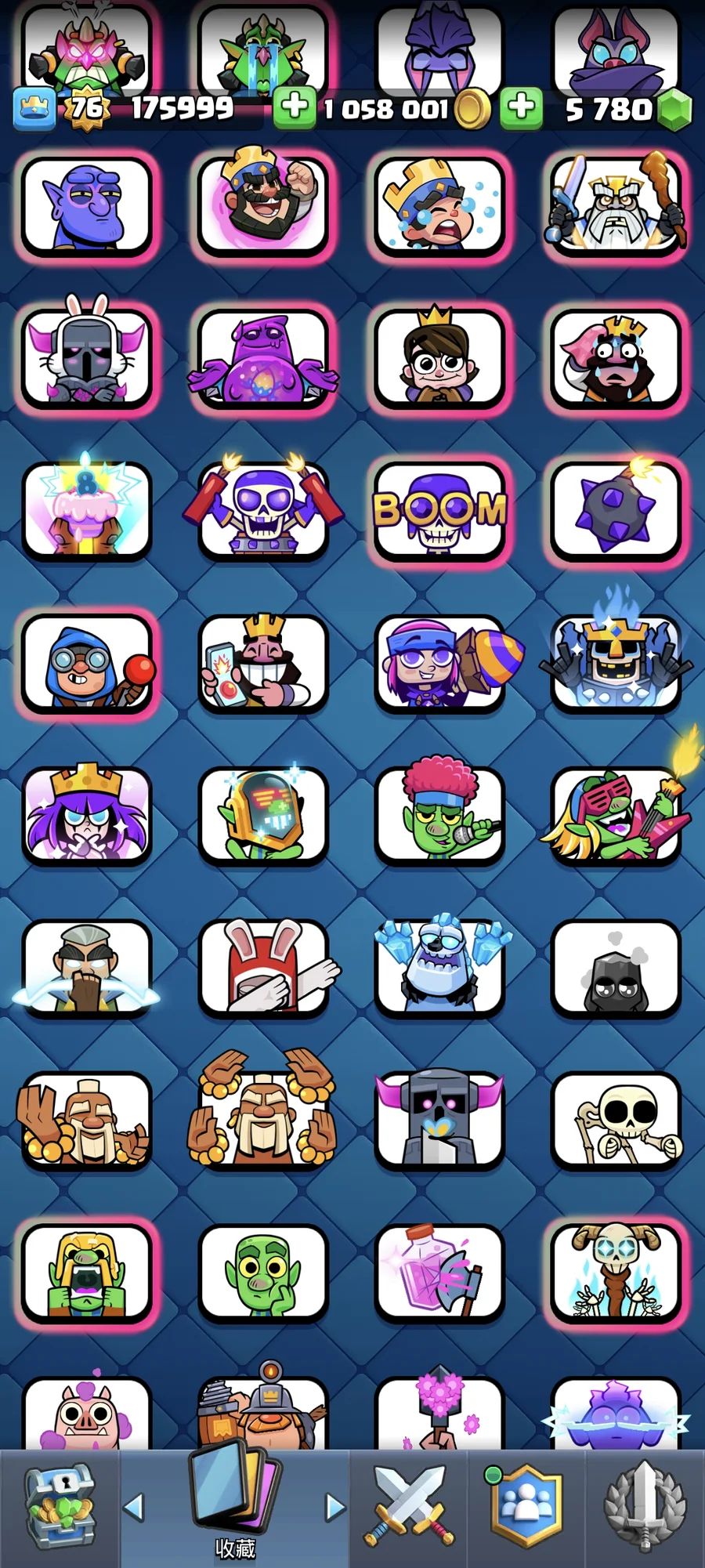Viewport: 705px width, 1568px height.
Task: Choose the skeleton thumbs-up emote
Action: click(x=616, y=1121)
